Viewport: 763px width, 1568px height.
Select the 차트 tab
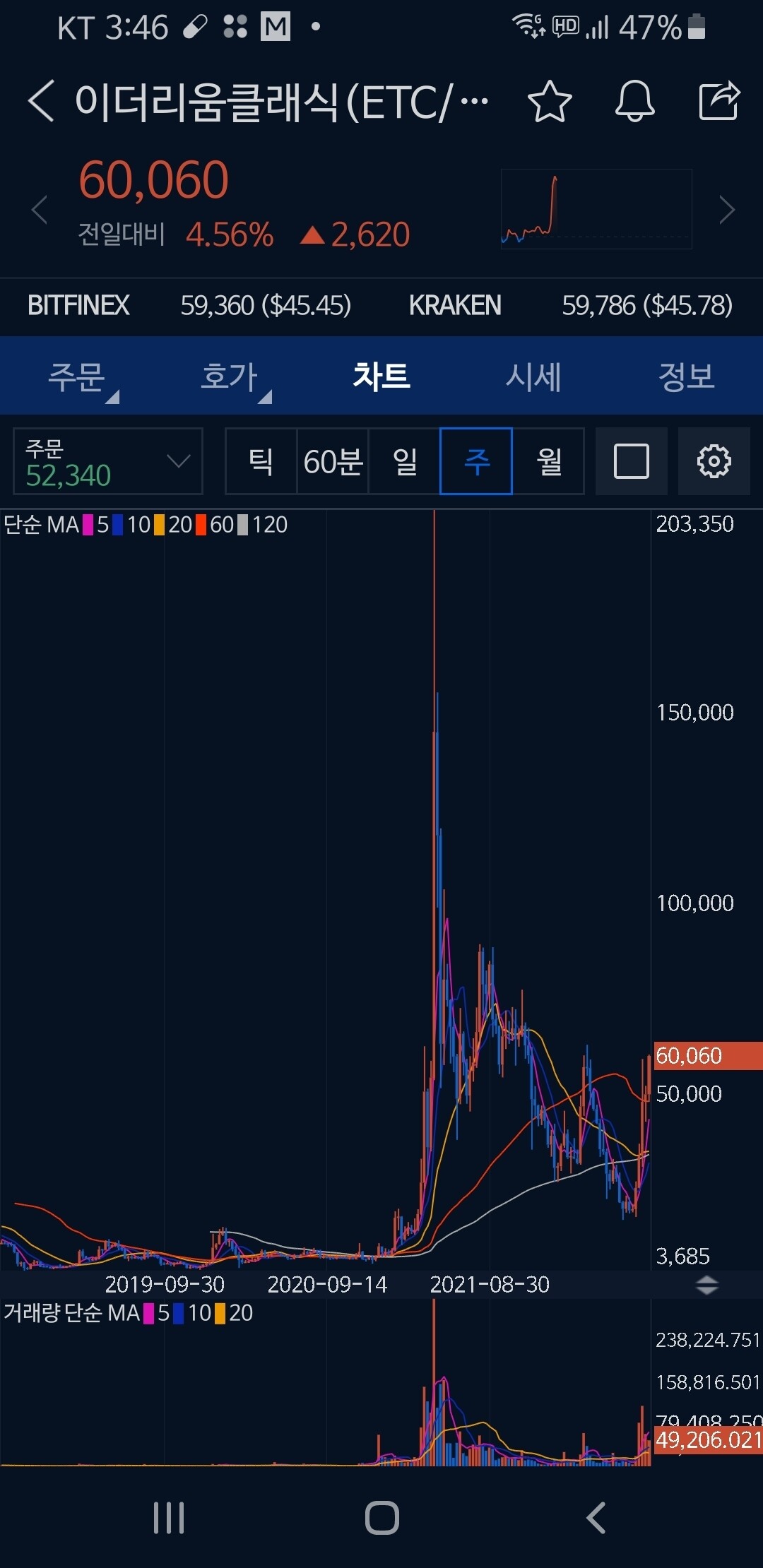click(381, 376)
